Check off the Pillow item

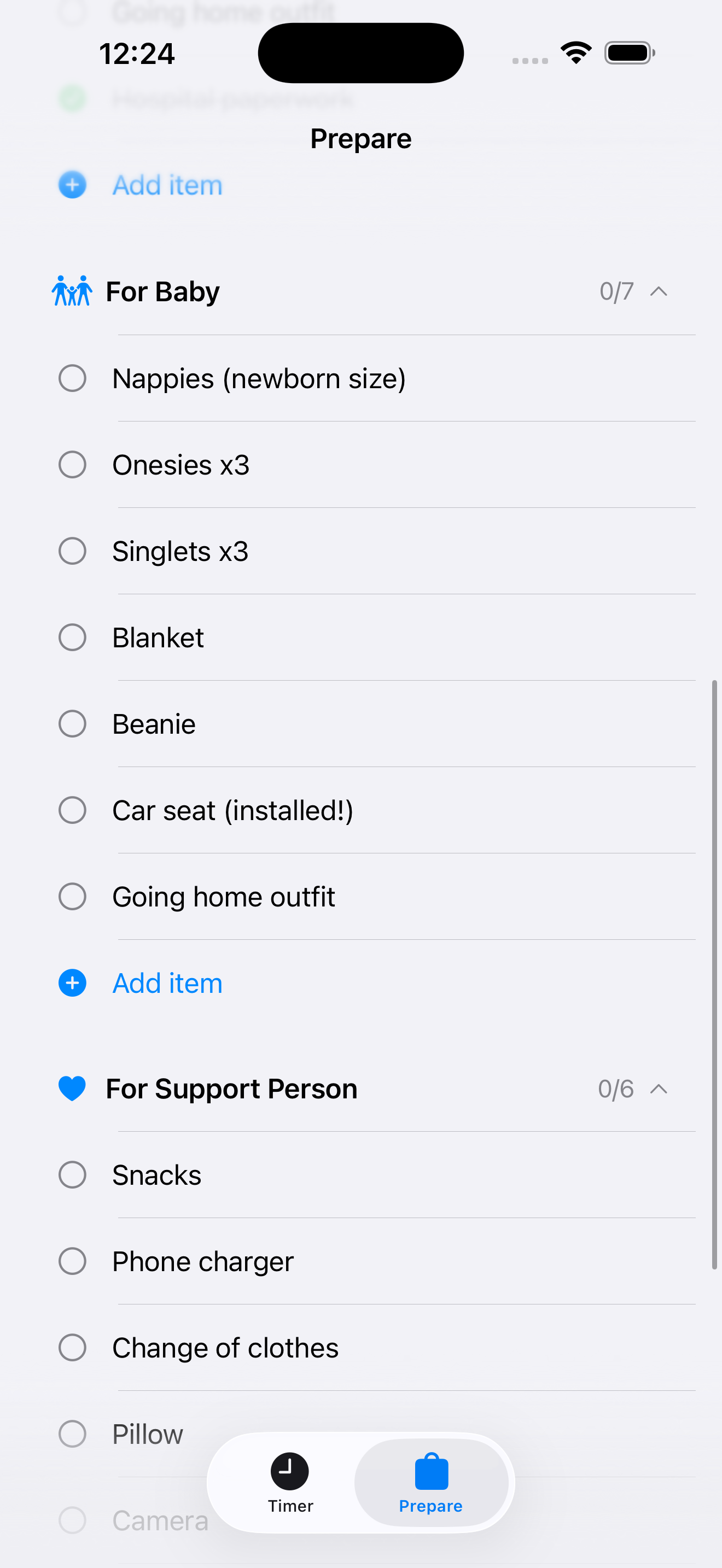click(x=72, y=1434)
